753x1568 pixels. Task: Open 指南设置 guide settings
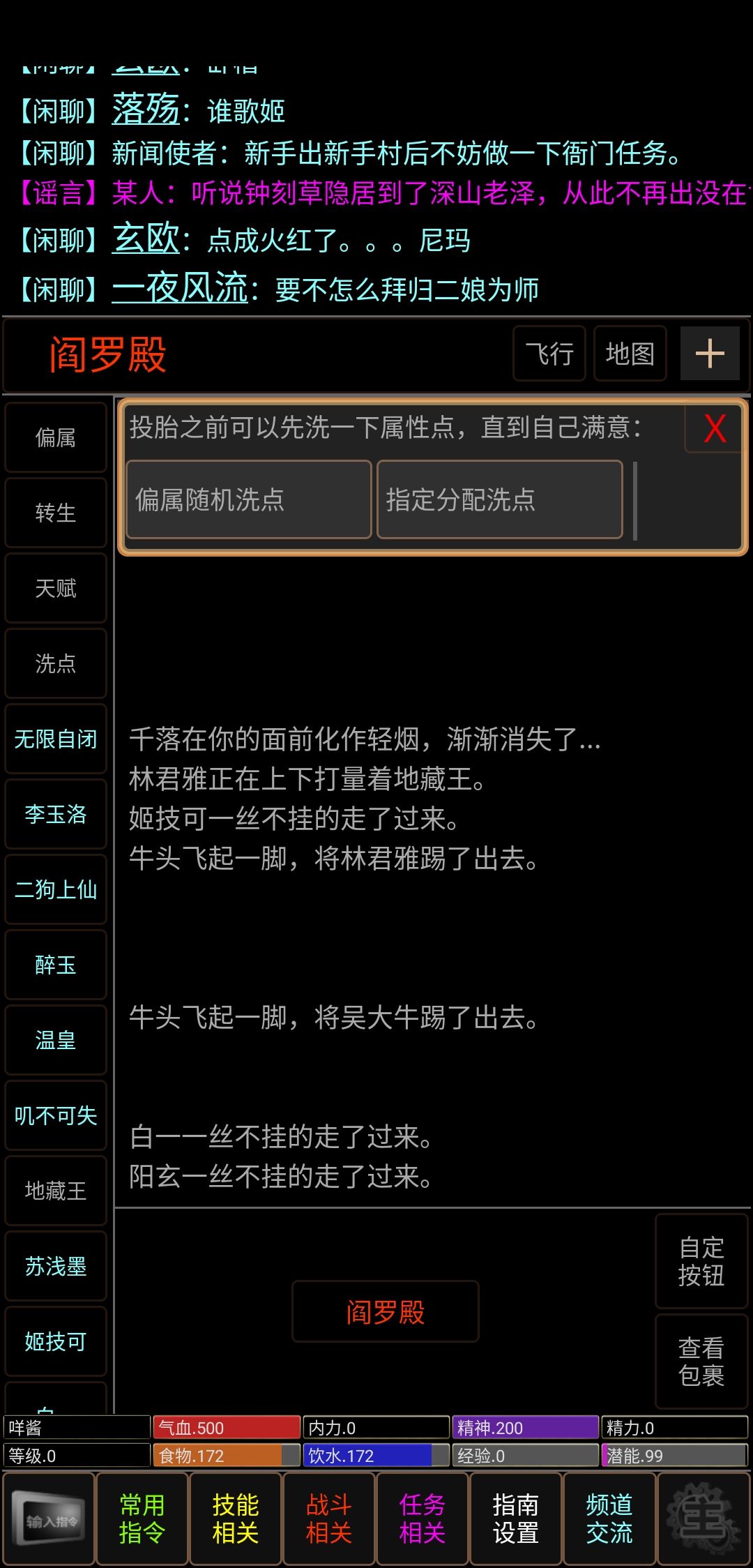click(x=516, y=1518)
